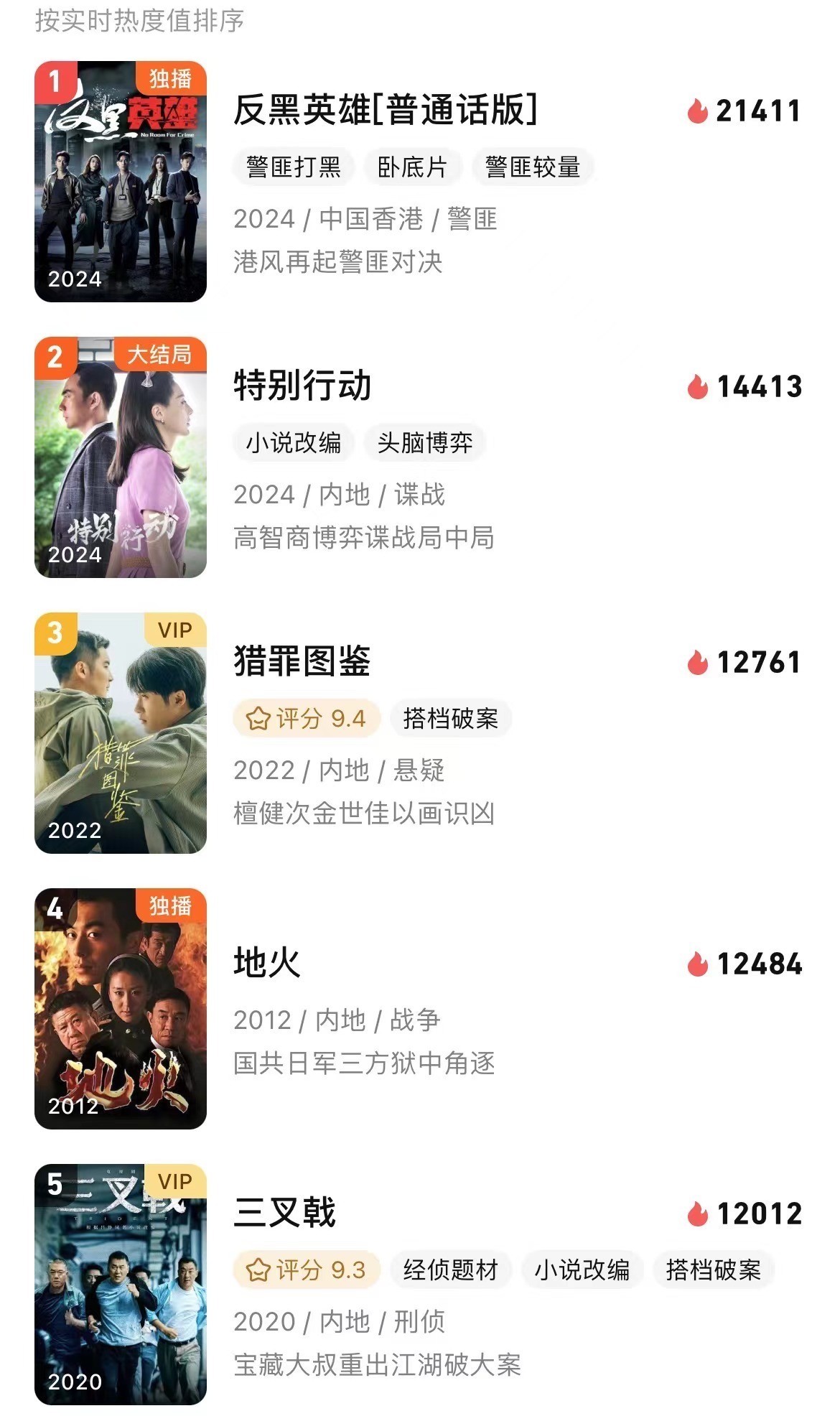Screen dimensions: 840x1416
Task: View details for 猎罪图鉴
Action: pos(302,661)
